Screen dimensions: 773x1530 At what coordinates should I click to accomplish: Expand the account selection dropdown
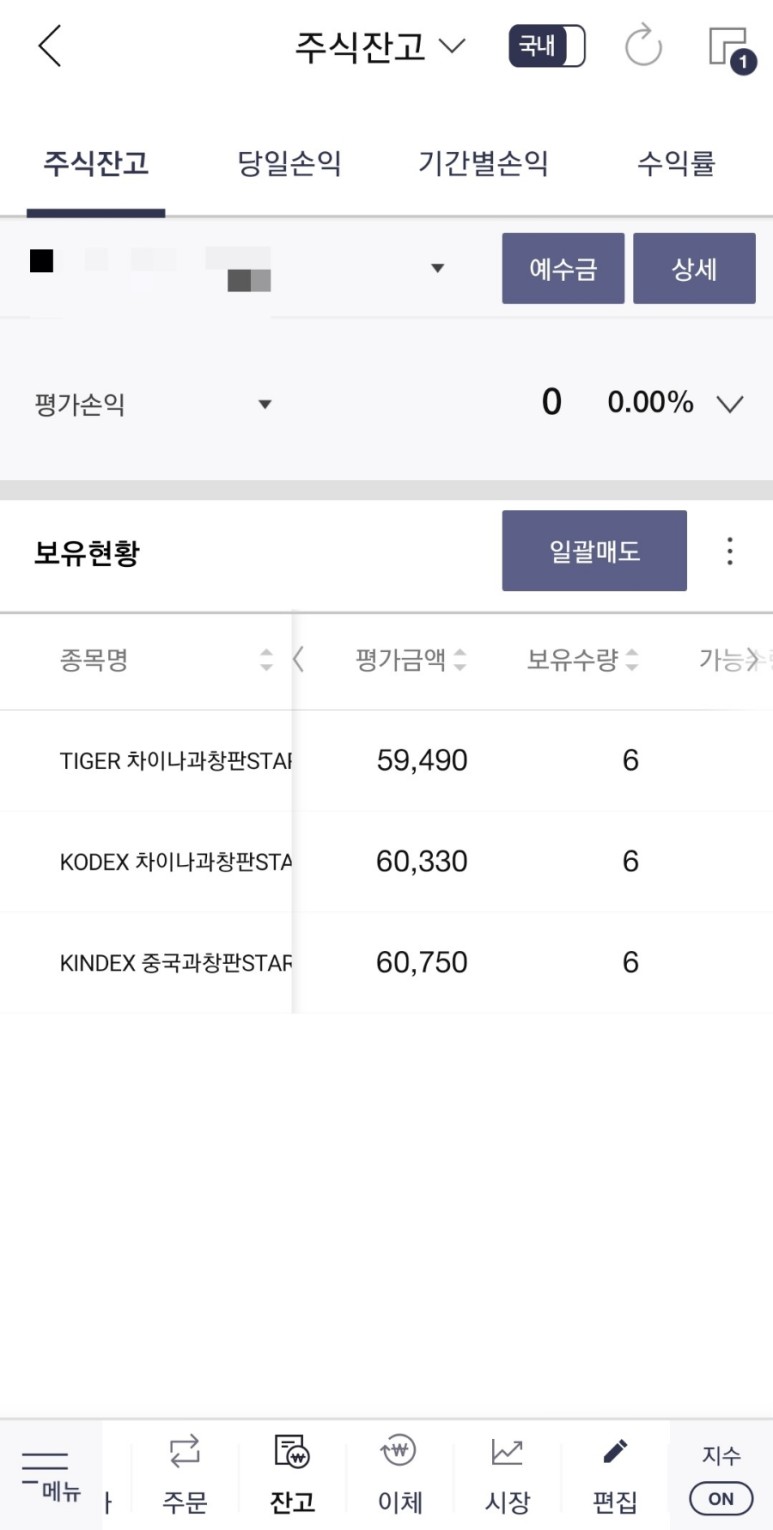point(437,268)
